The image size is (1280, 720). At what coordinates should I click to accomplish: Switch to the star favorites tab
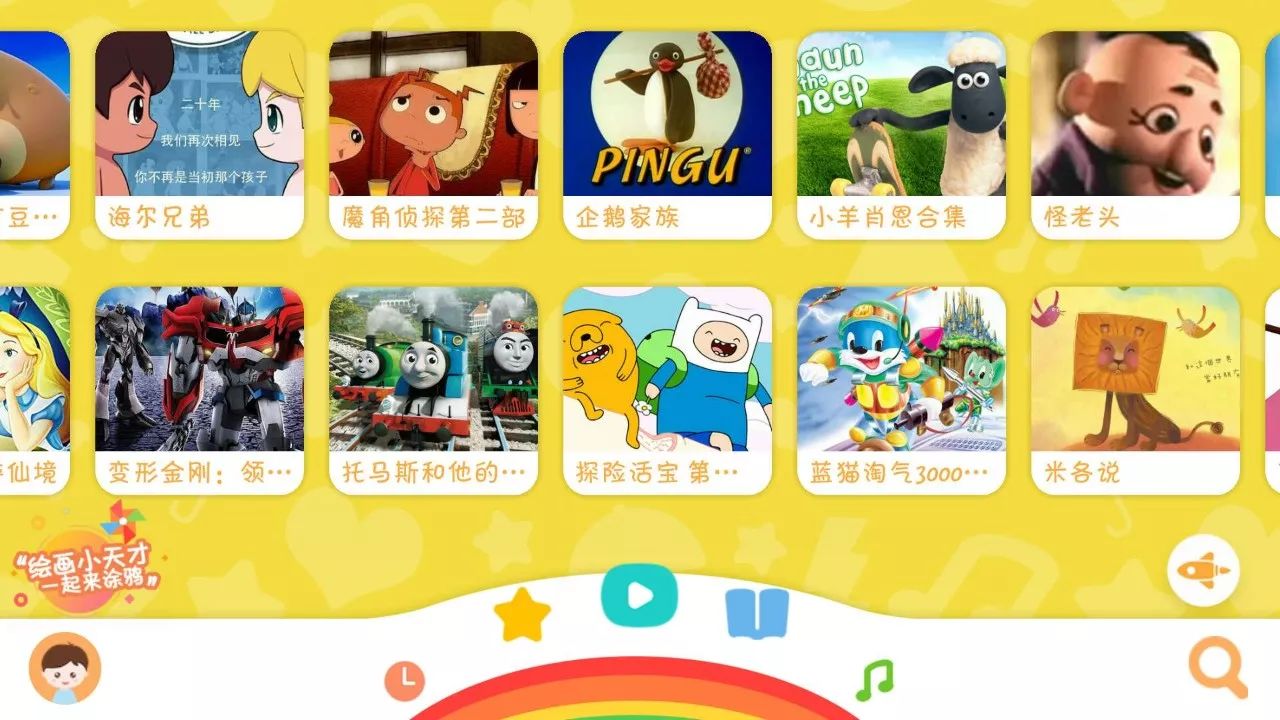[522, 615]
